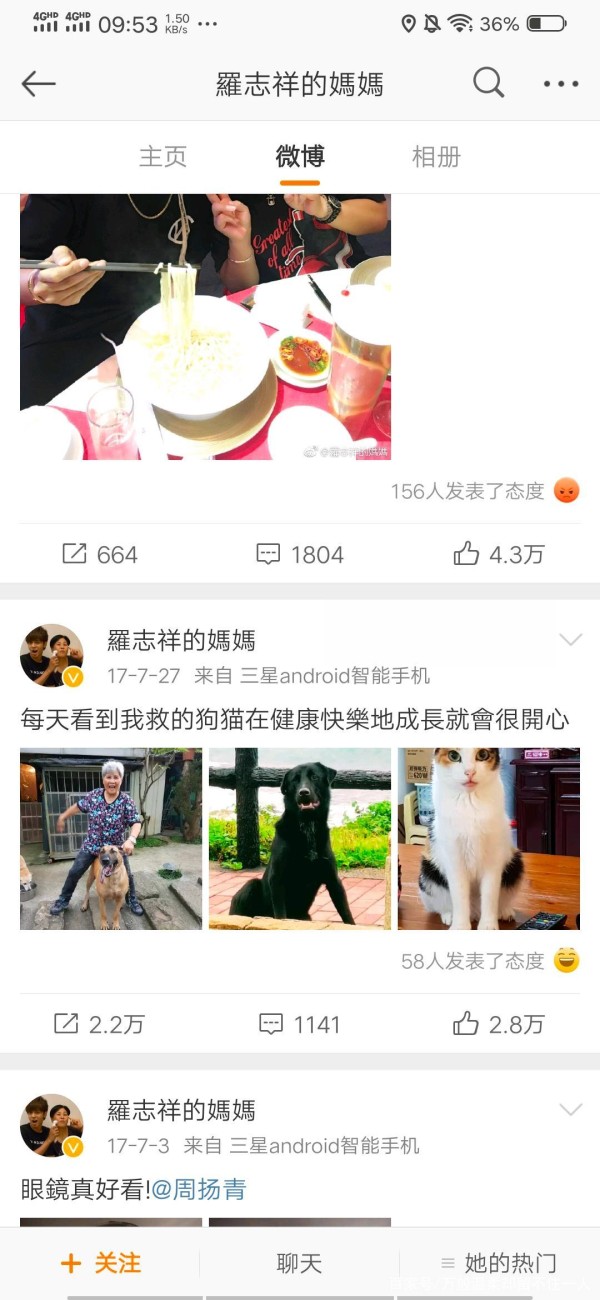
Task: View the calico cat photo
Action: click(489, 839)
